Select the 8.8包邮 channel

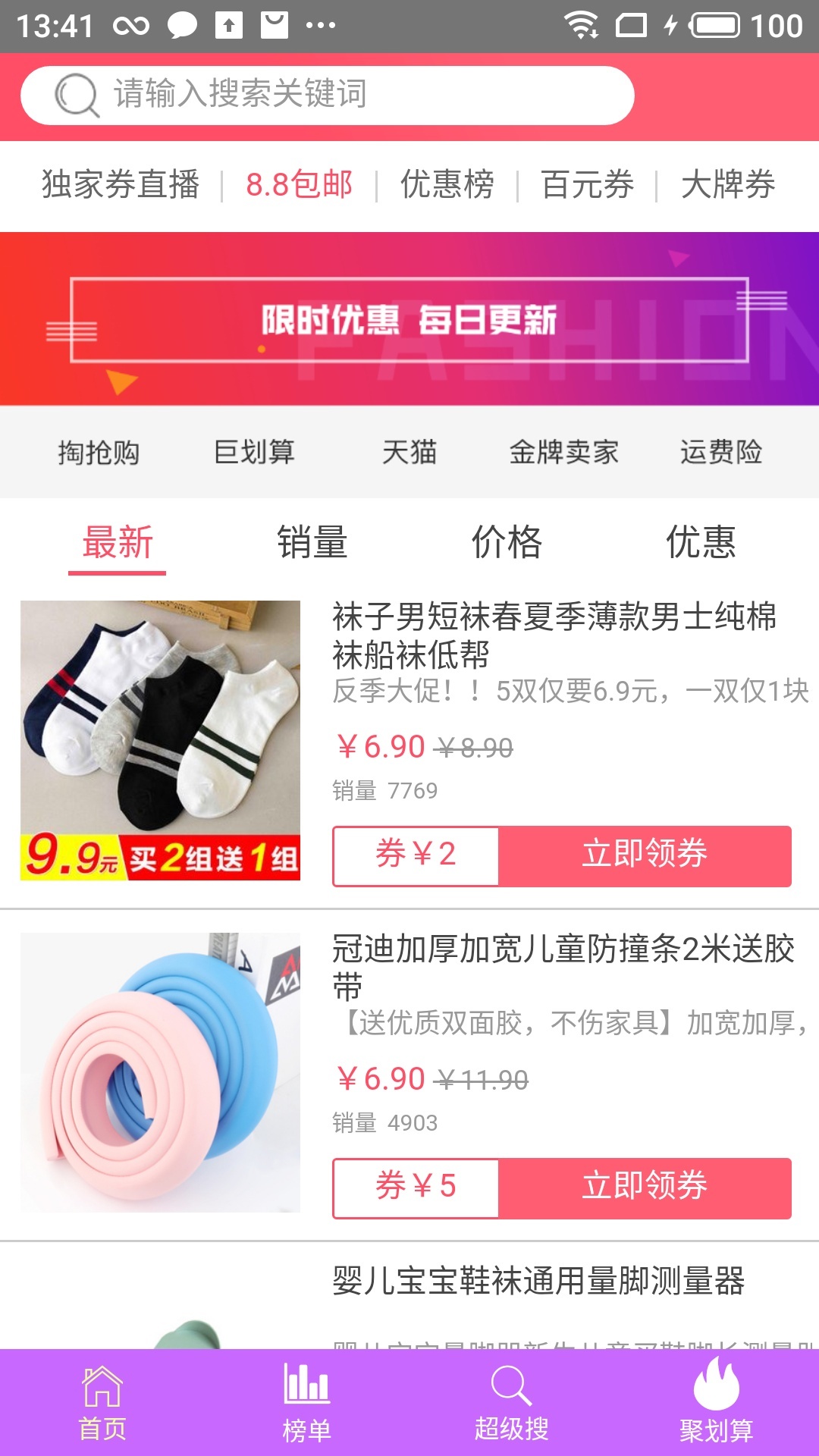(297, 184)
